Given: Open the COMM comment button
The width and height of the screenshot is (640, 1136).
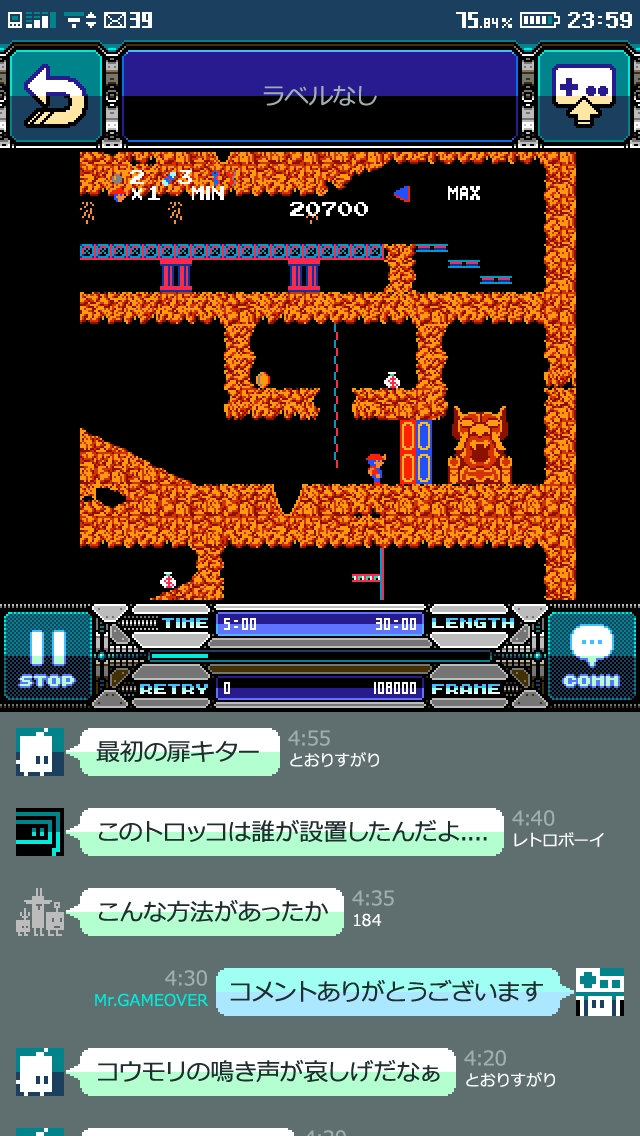Looking at the screenshot, I should click(591, 656).
